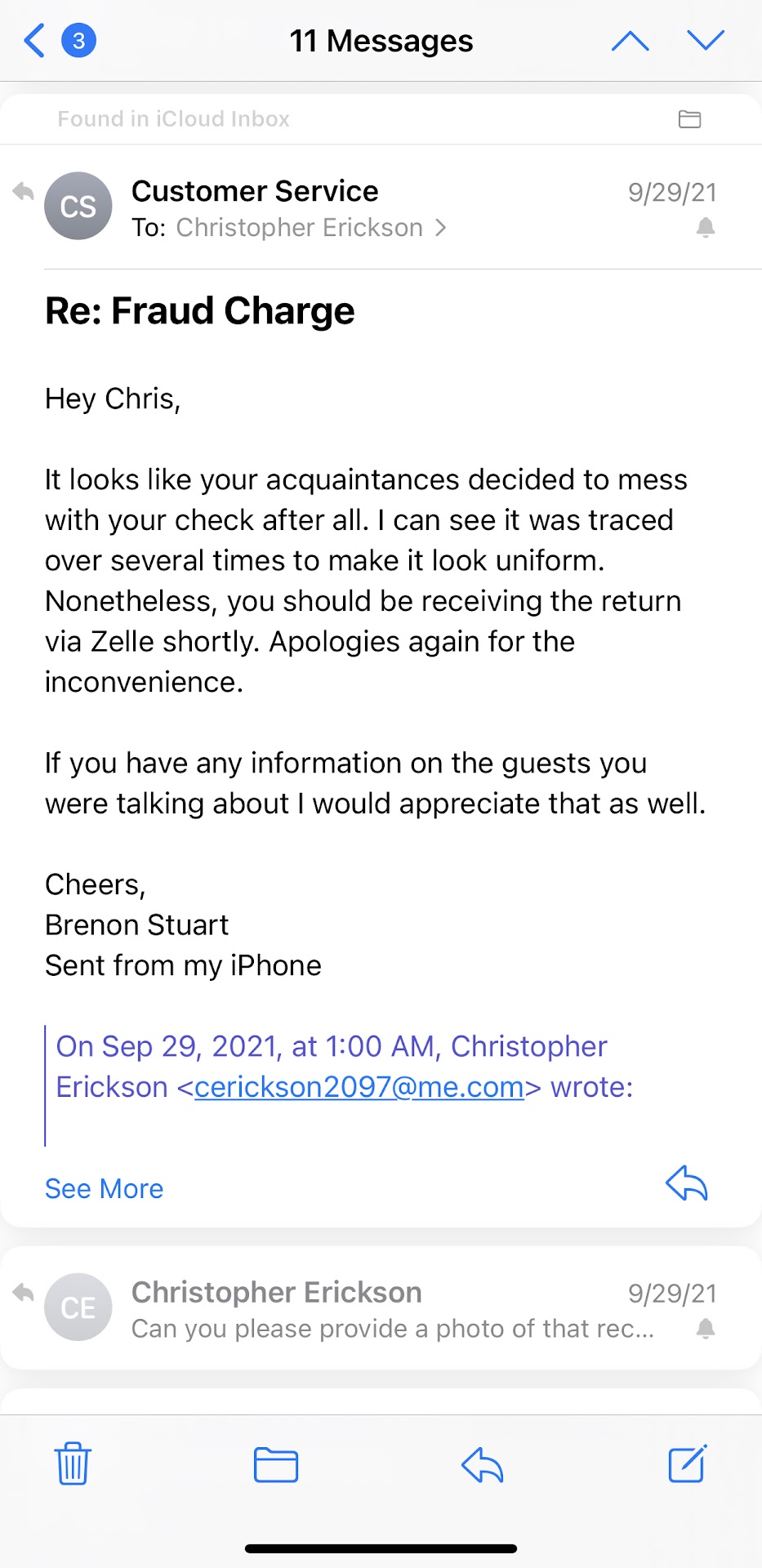The image size is (762, 1568).
Task: Jump to the previous message arrow
Action: 630,40
